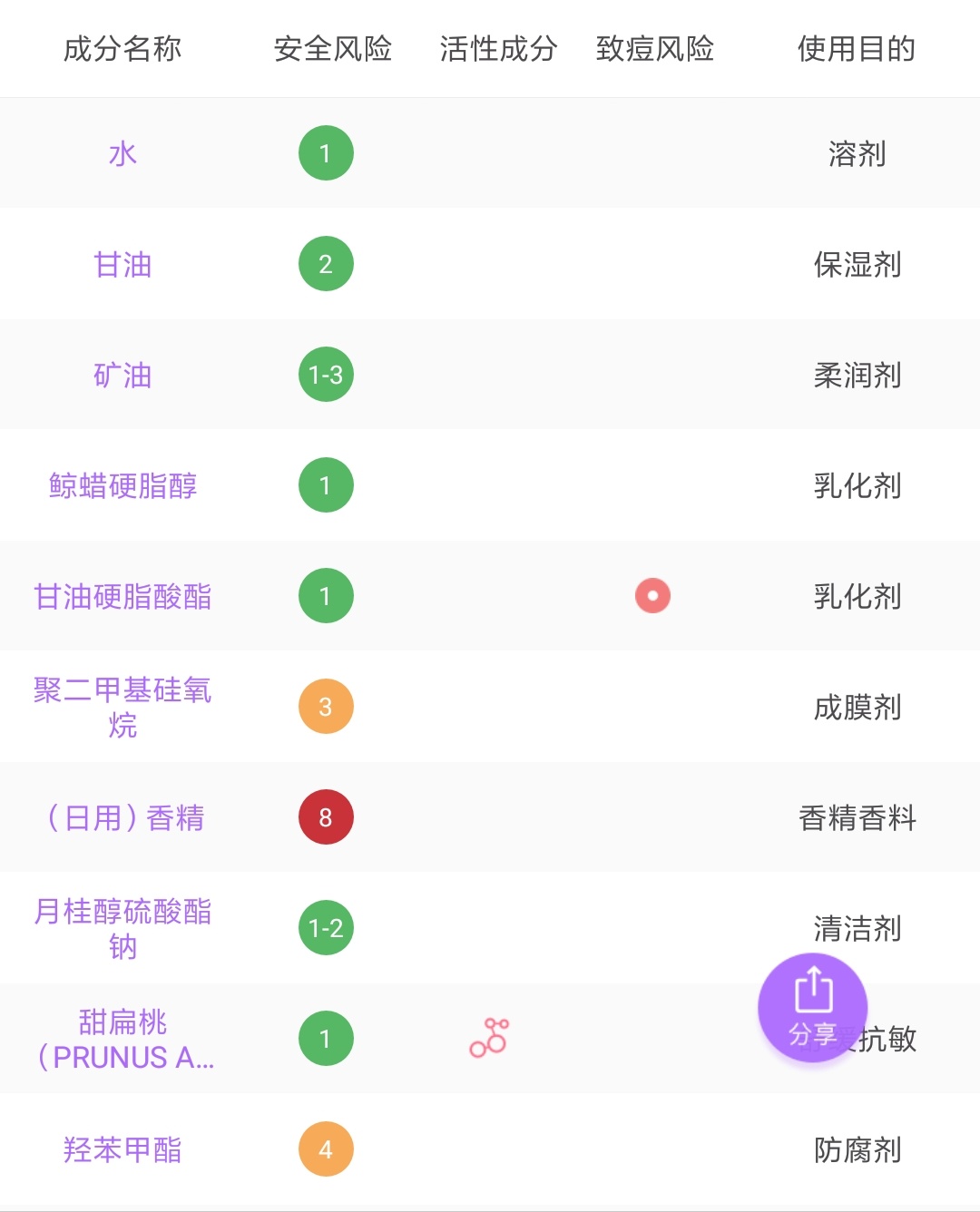
Task: Tap the 1-2 badge for 月桂醇硫酸酯钠
Action: (326, 928)
